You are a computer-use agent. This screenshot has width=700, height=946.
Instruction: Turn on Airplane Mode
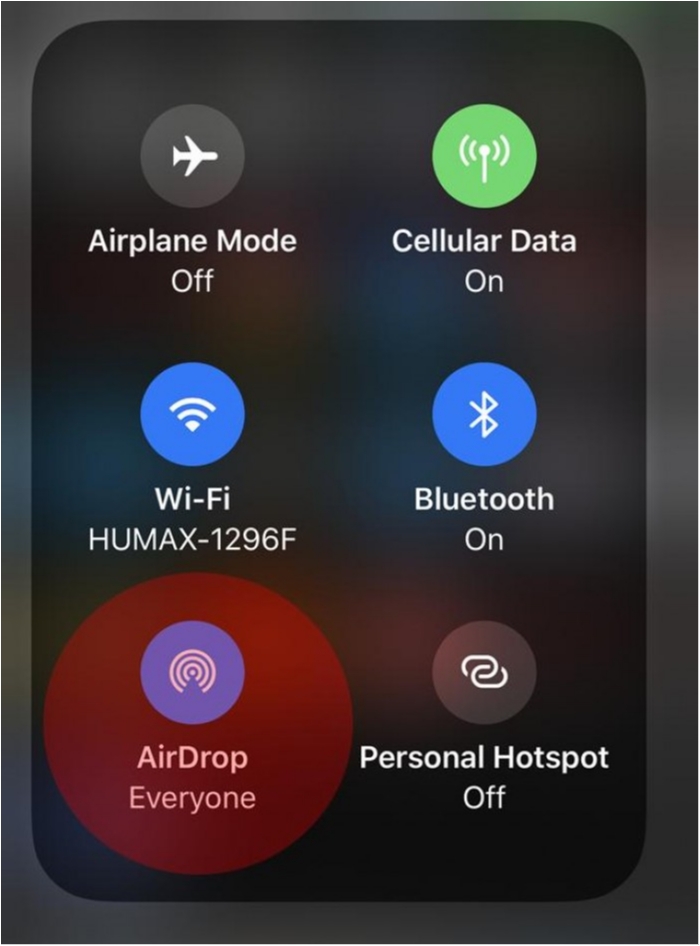coord(193,157)
